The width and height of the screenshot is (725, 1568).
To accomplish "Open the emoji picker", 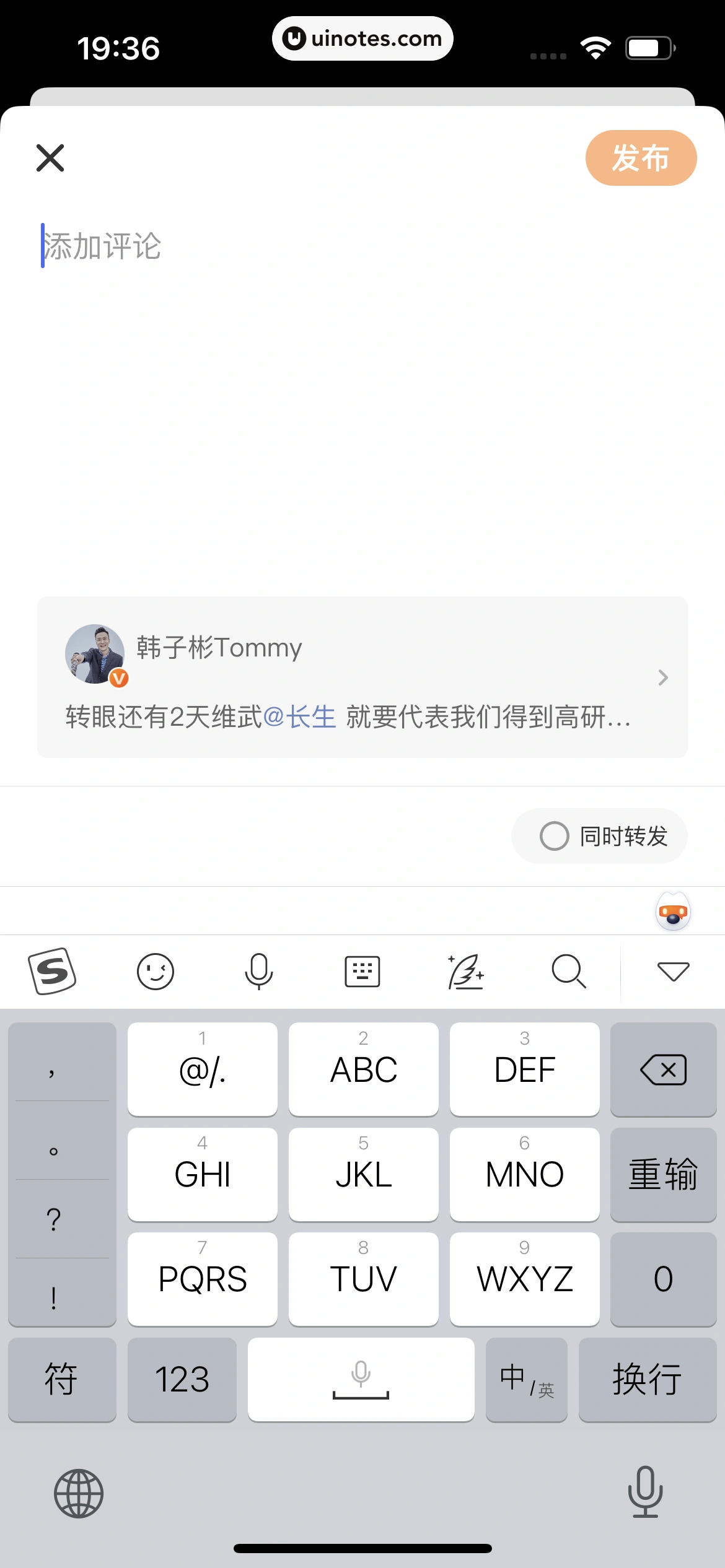I will coord(155,971).
